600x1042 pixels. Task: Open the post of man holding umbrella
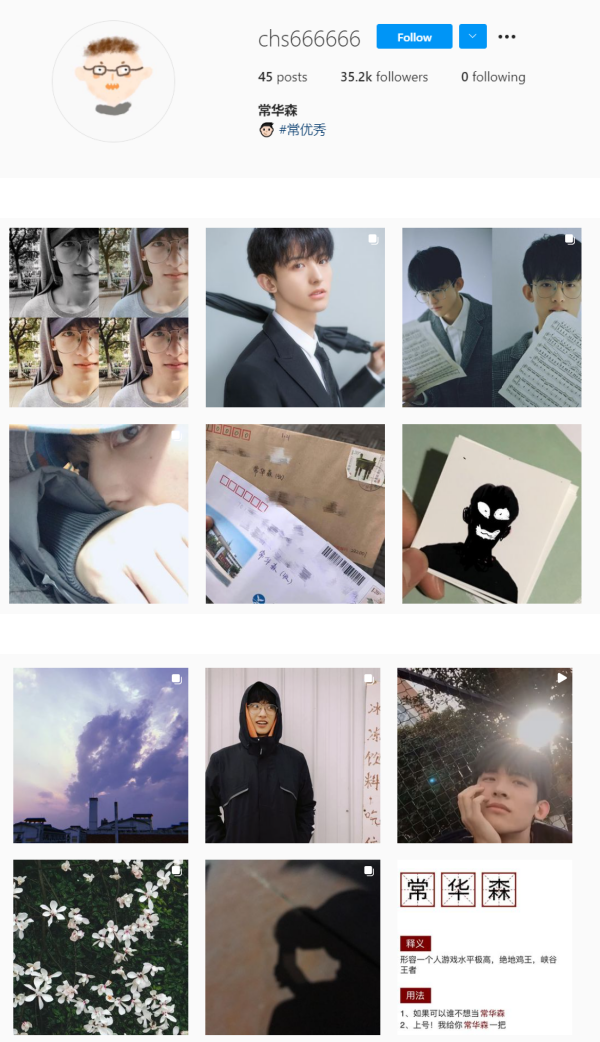tap(295, 317)
